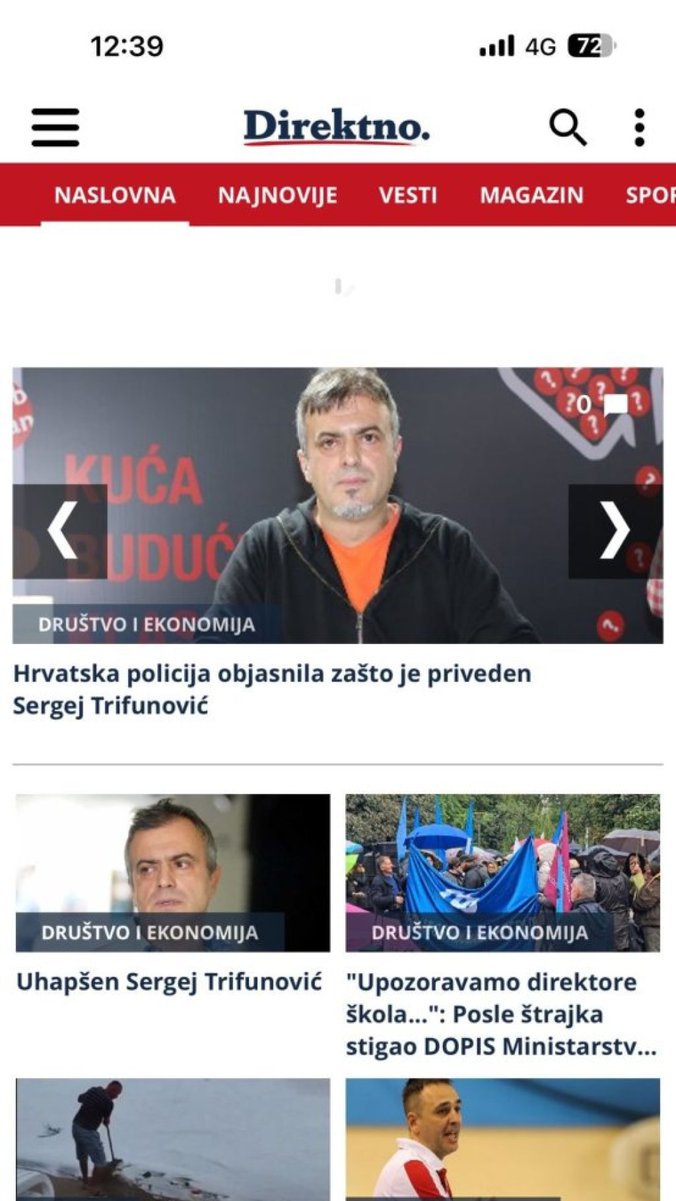Image resolution: width=676 pixels, height=1201 pixels.
Task: Show the next slide in the carousel
Action: click(x=614, y=531)
